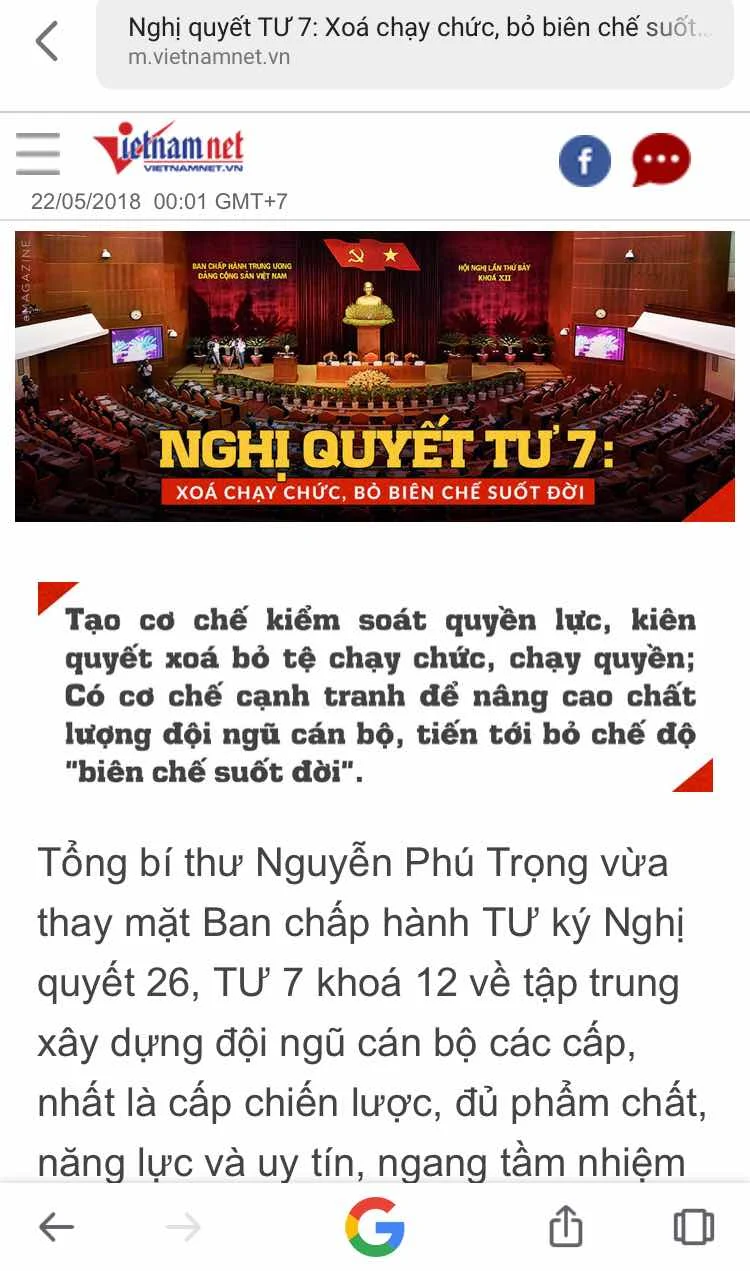The height and width of the screenshot is (1271, 750).
Task: Tap the back chevron beside the address bar
Action: pos(47,42)
